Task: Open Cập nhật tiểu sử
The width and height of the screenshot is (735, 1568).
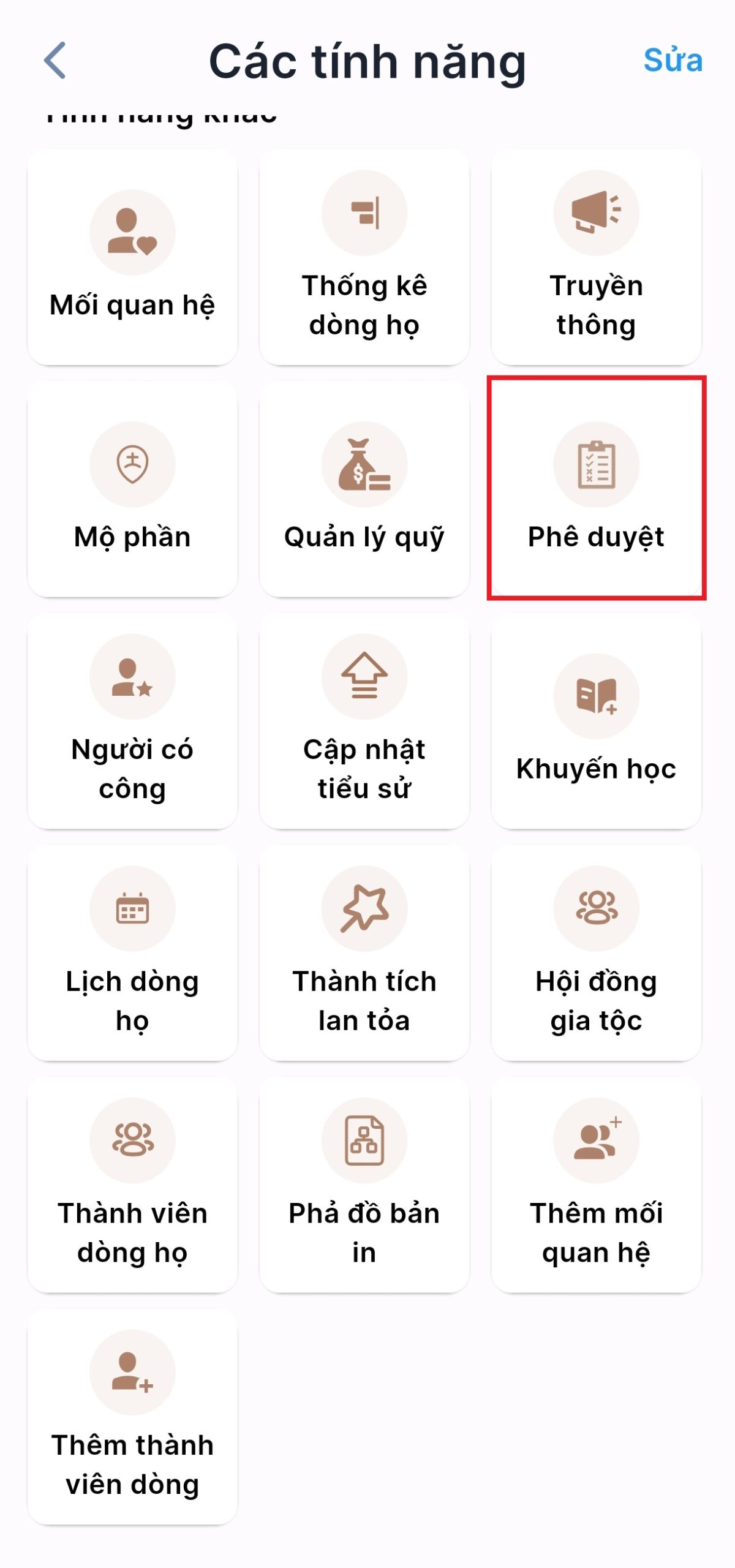Action: (x=364, y=721)
